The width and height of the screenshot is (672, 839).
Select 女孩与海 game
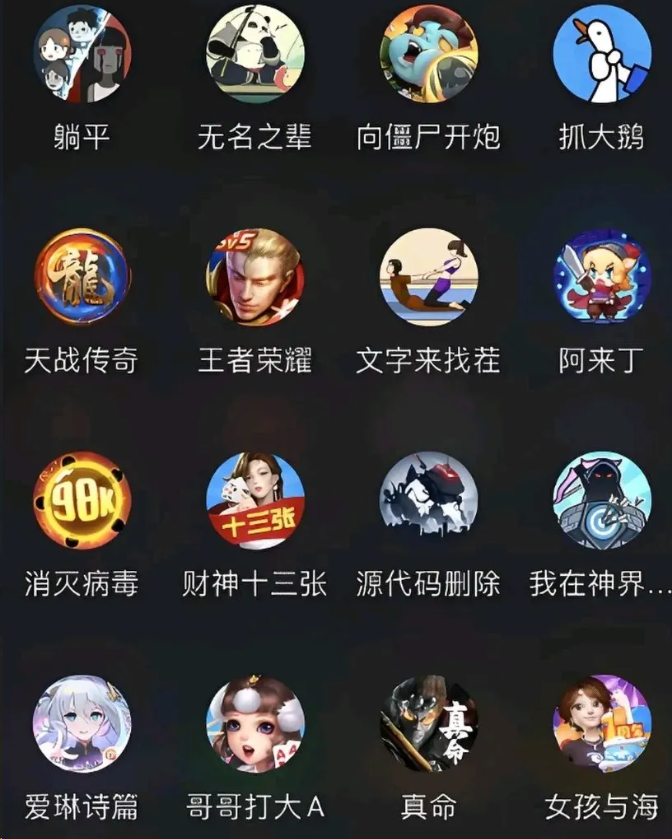(602, 724)
